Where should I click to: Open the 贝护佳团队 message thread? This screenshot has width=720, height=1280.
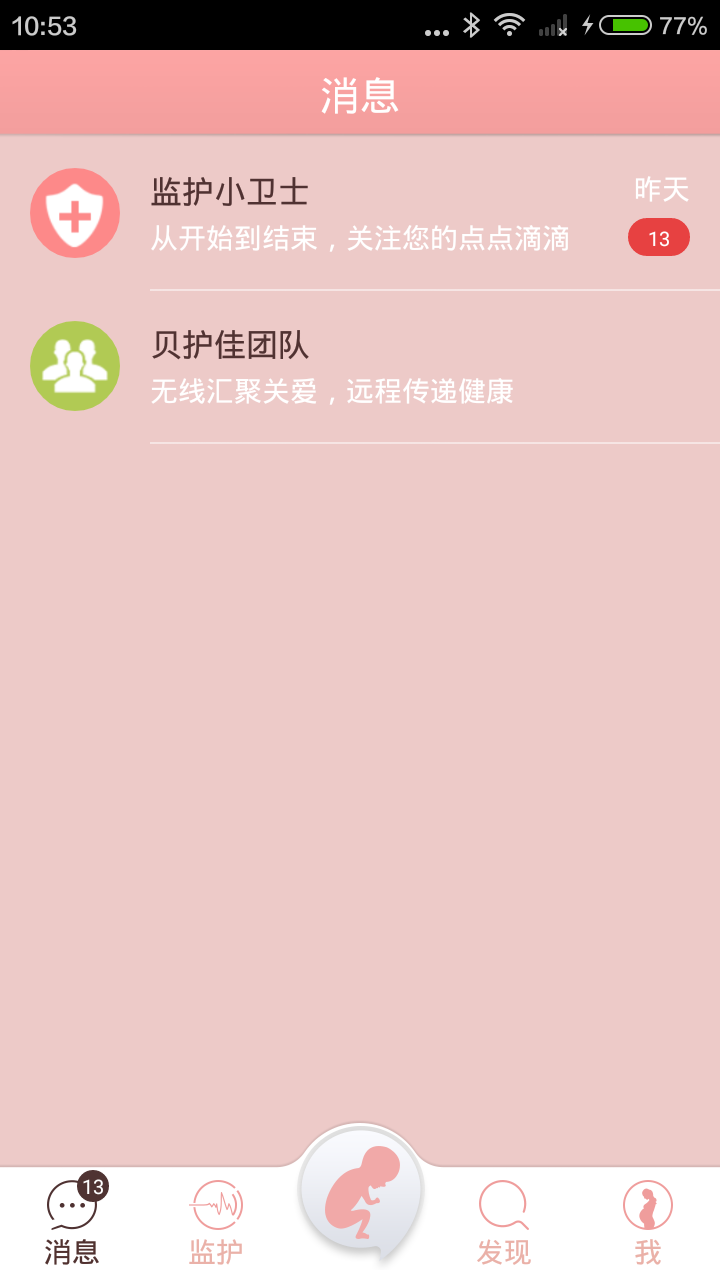coord(360,366)
